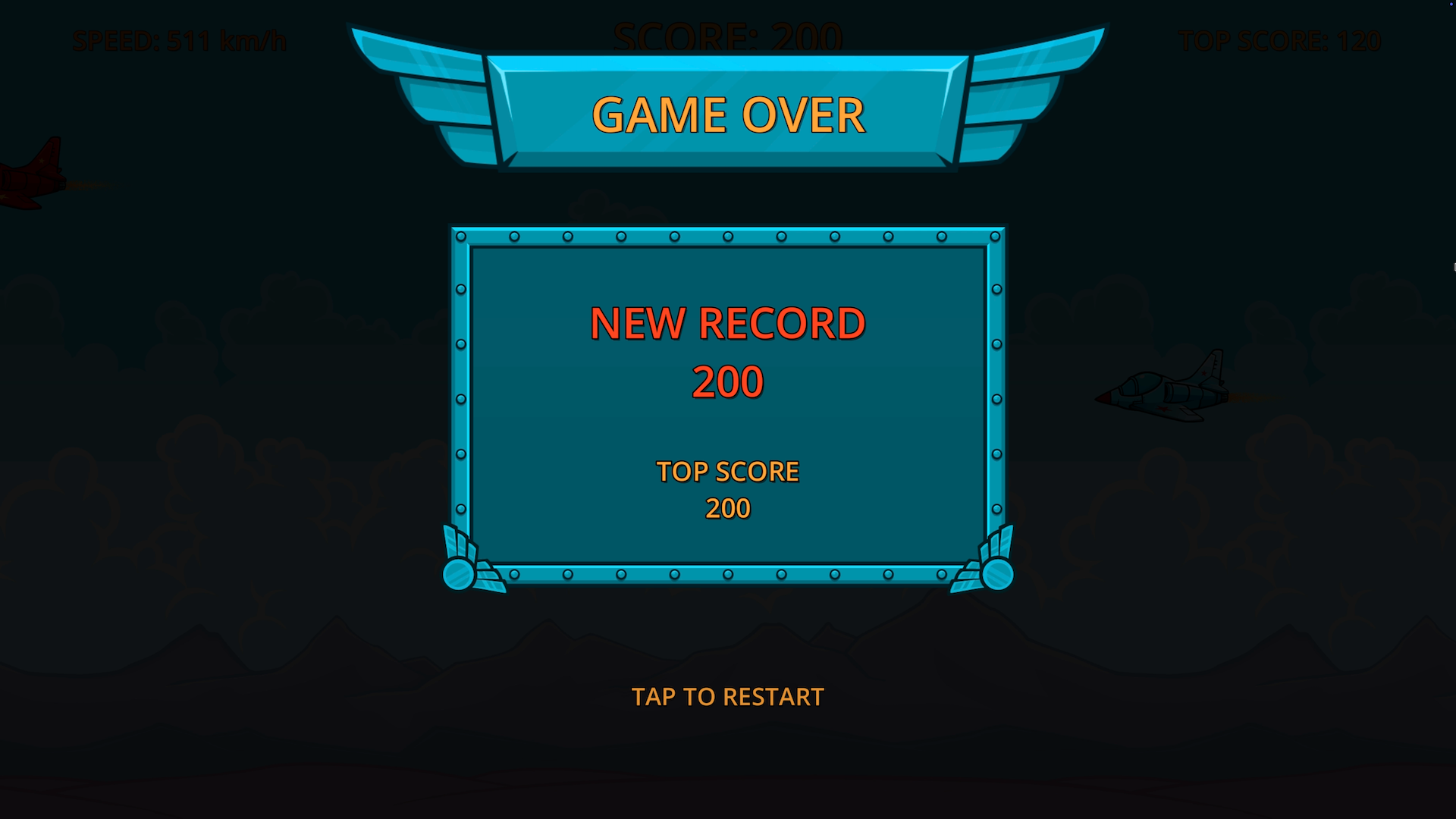Tap to restart the game
This screenshot has width=1456, height=819.
[x=727, y=697]
